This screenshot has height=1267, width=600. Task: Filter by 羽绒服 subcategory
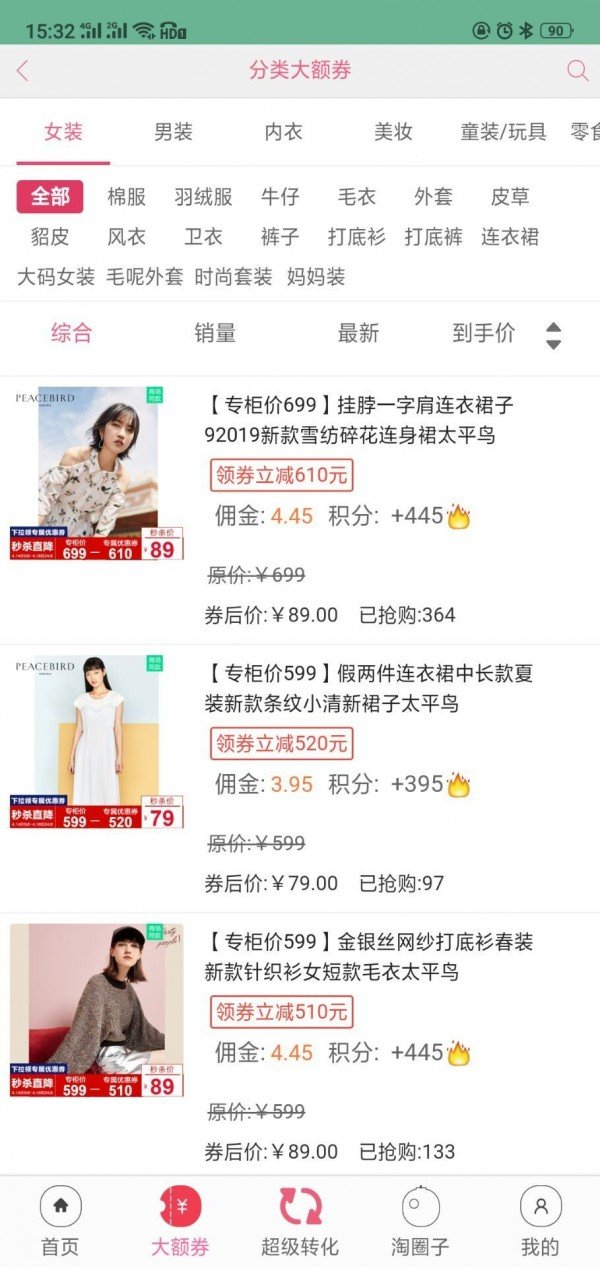coord(203,197)
